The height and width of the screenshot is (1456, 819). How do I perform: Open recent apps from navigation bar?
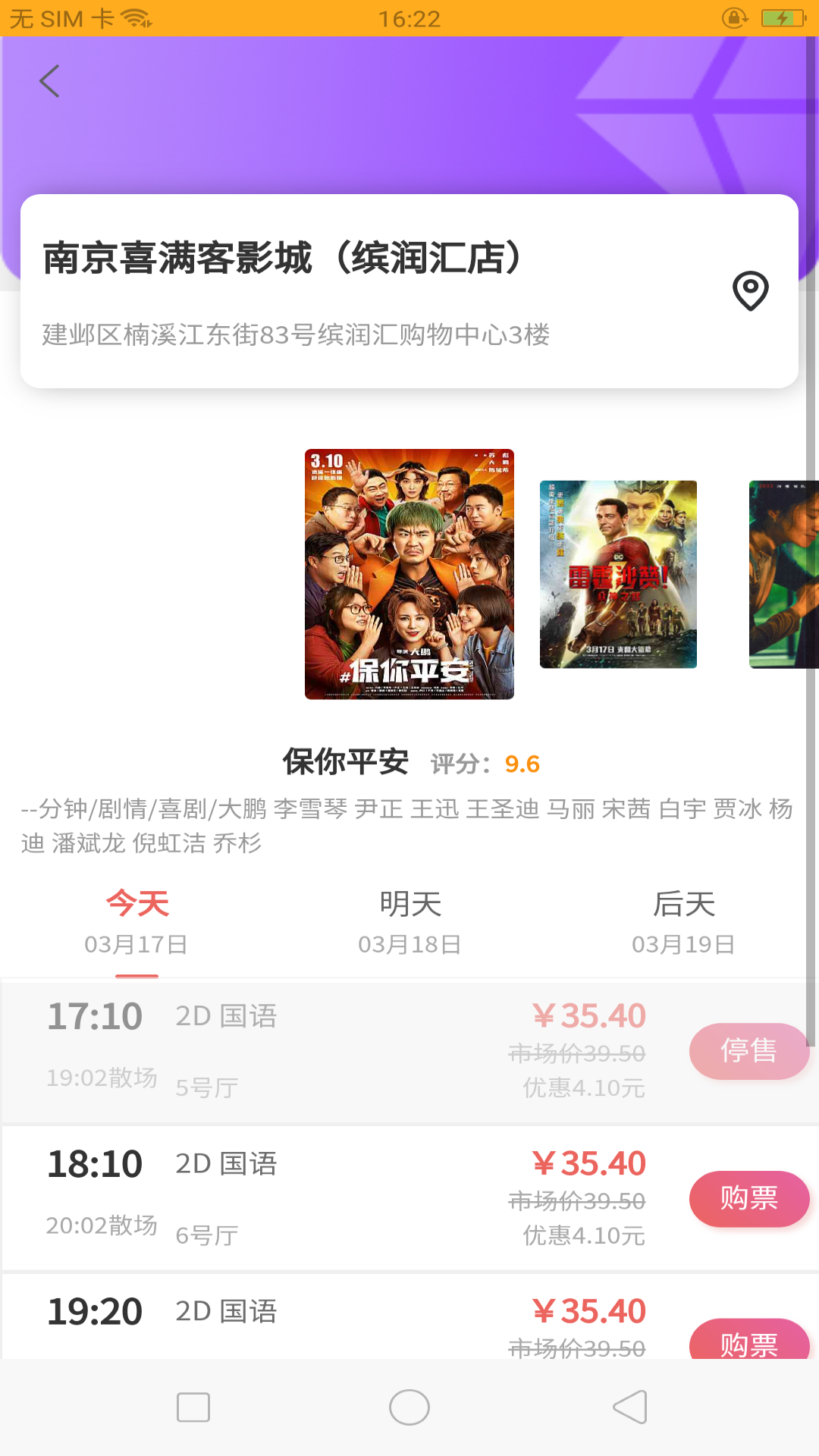click(193, 1407)
